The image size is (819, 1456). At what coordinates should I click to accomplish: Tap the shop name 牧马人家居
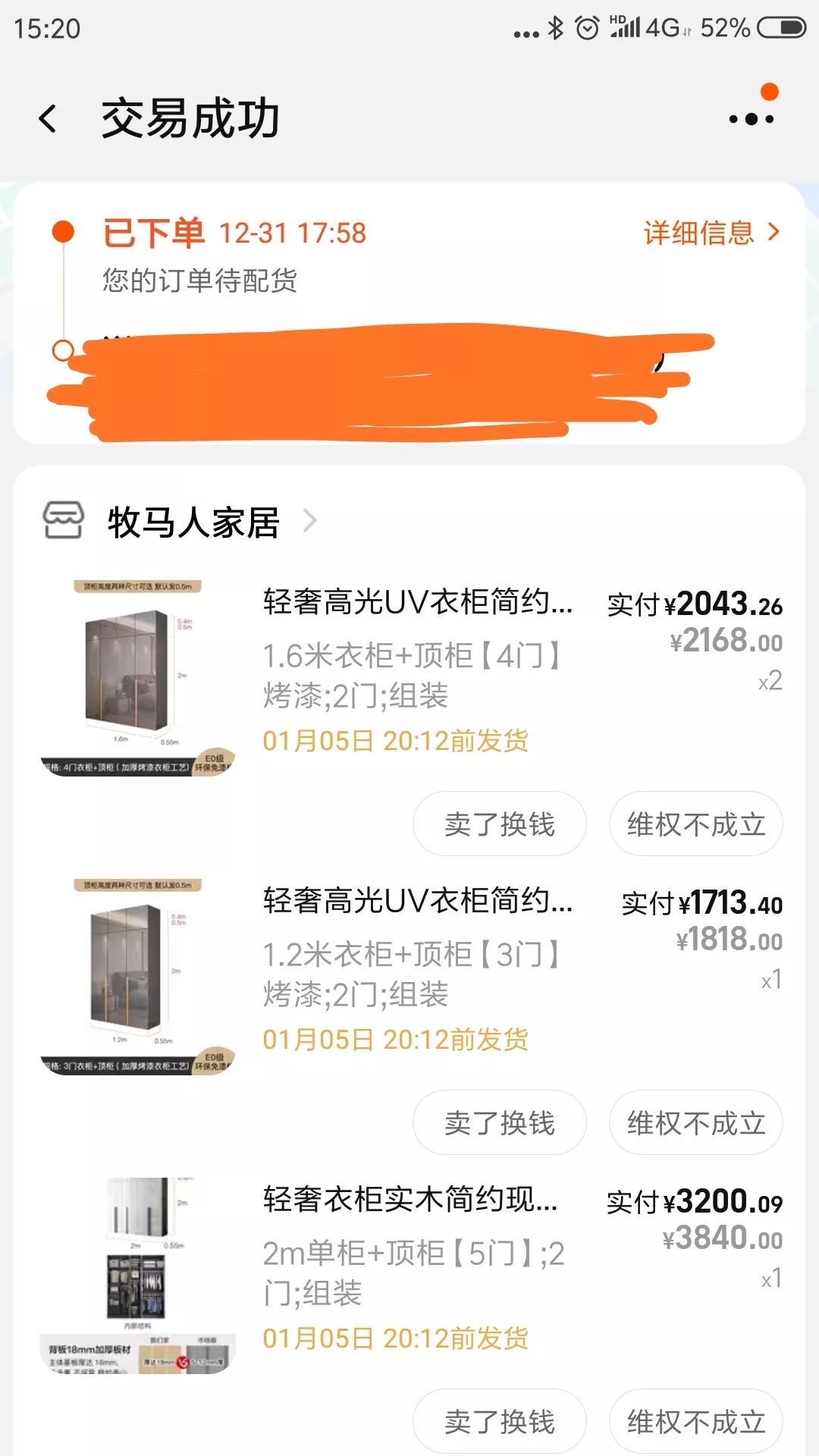click(x=193, y=522)
